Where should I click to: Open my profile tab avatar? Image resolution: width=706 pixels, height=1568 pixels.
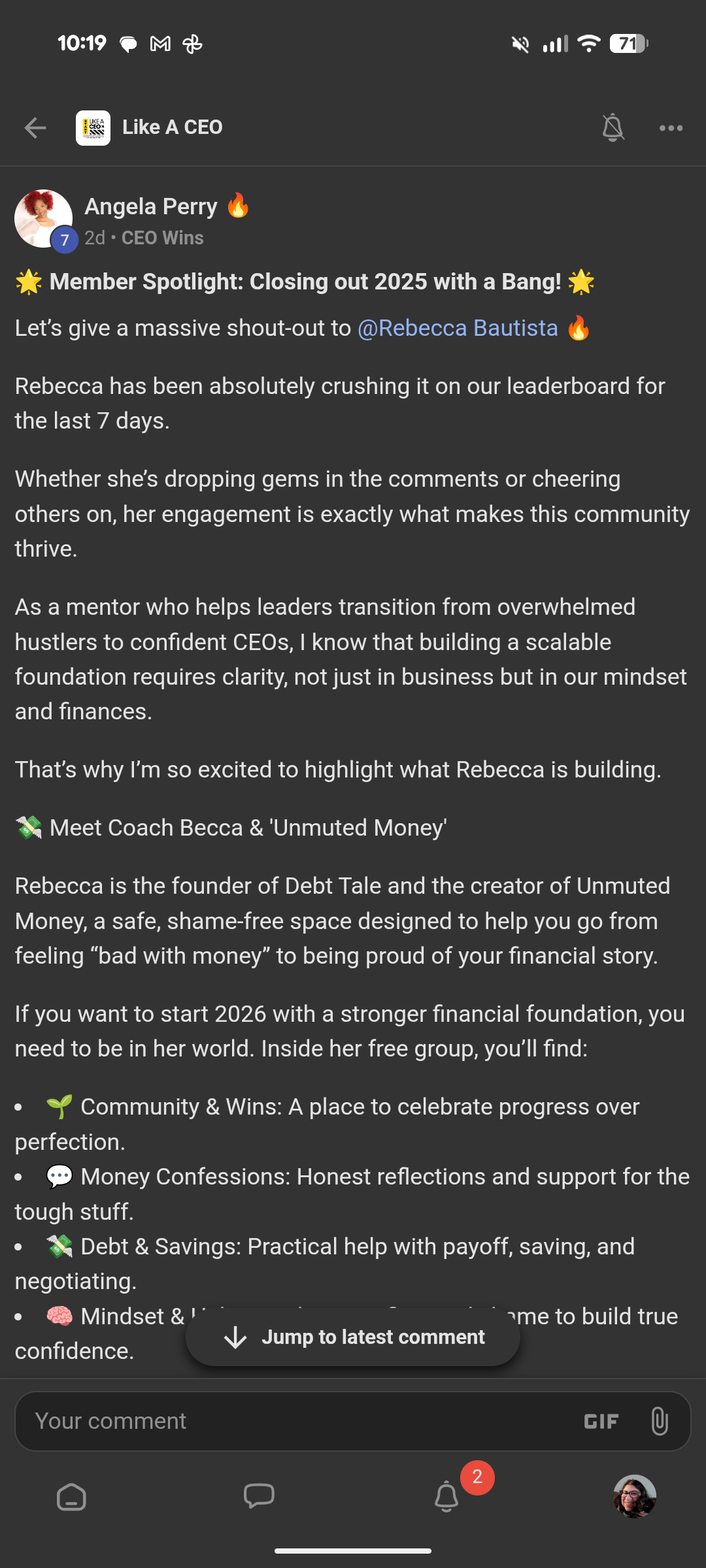tap(634, 1496)
